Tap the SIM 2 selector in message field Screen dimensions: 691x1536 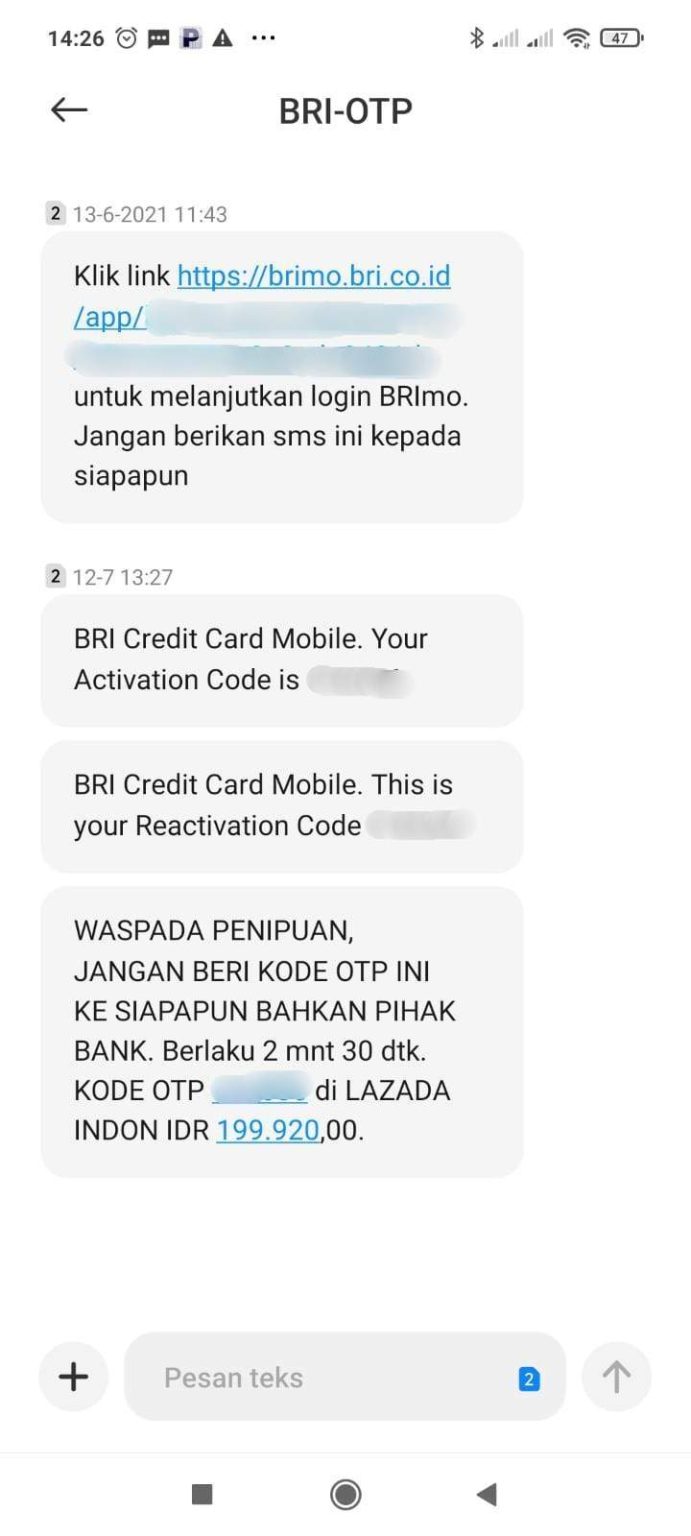529,1379
